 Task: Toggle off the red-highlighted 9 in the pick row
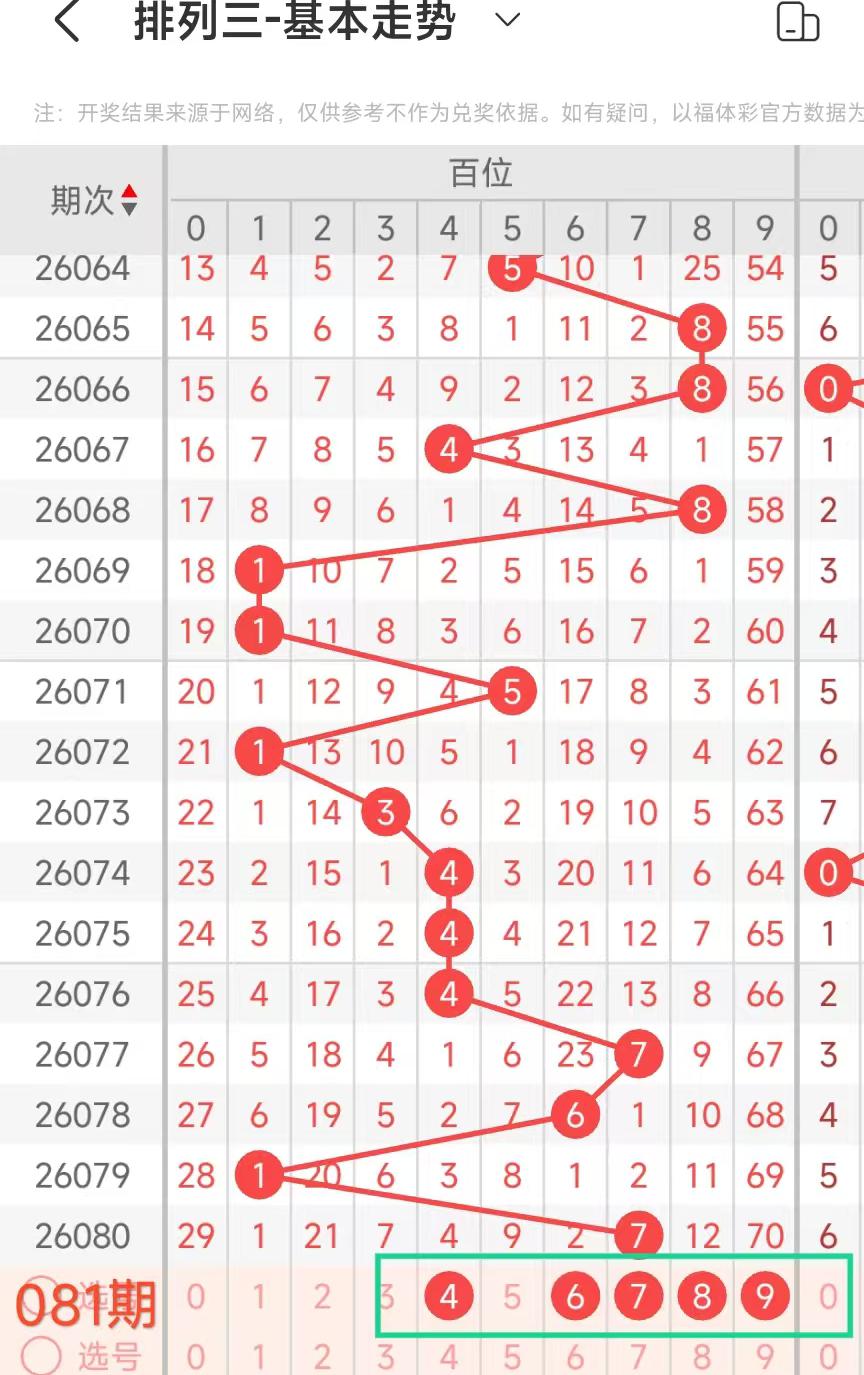pyautogui.click(x=765, y=1297)
